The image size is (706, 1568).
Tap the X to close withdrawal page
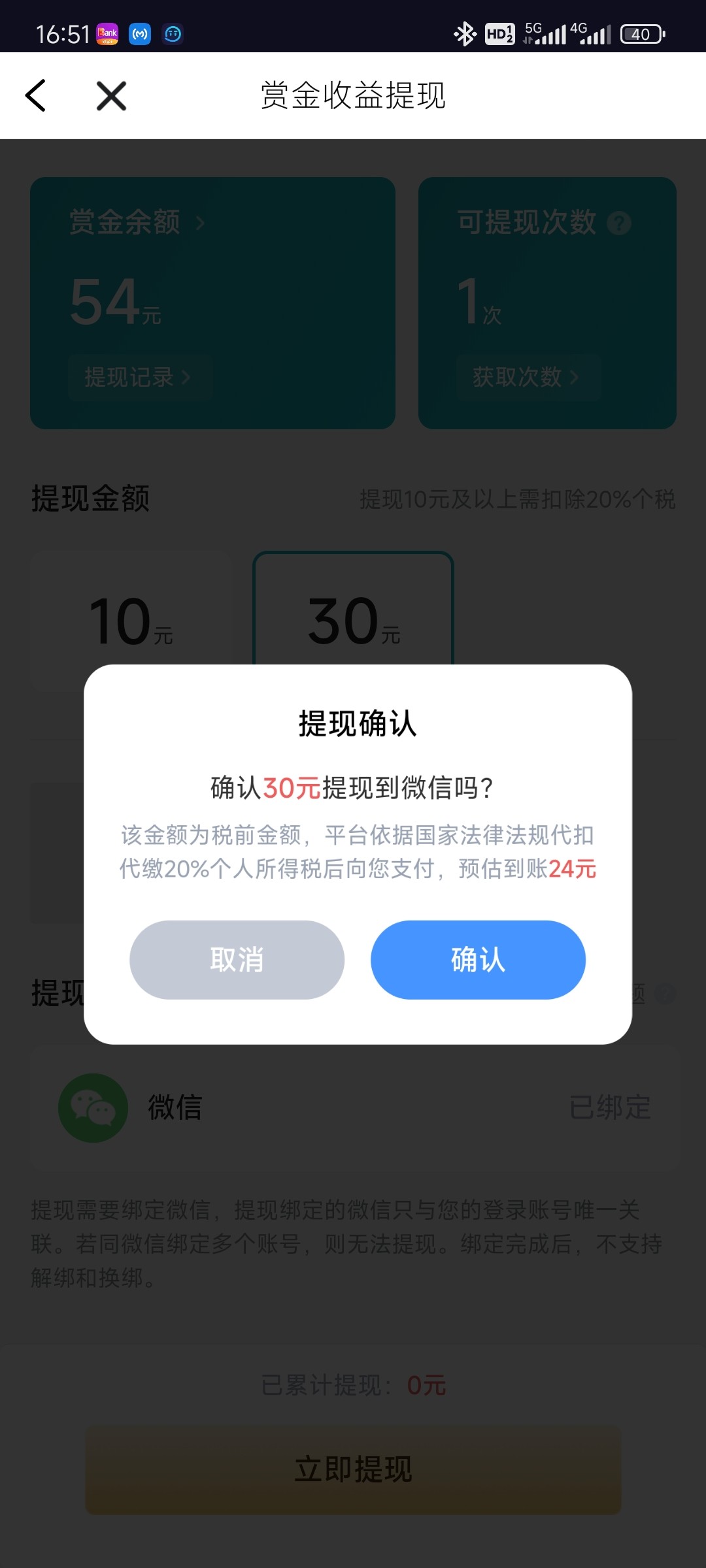[x=110, y=95]
